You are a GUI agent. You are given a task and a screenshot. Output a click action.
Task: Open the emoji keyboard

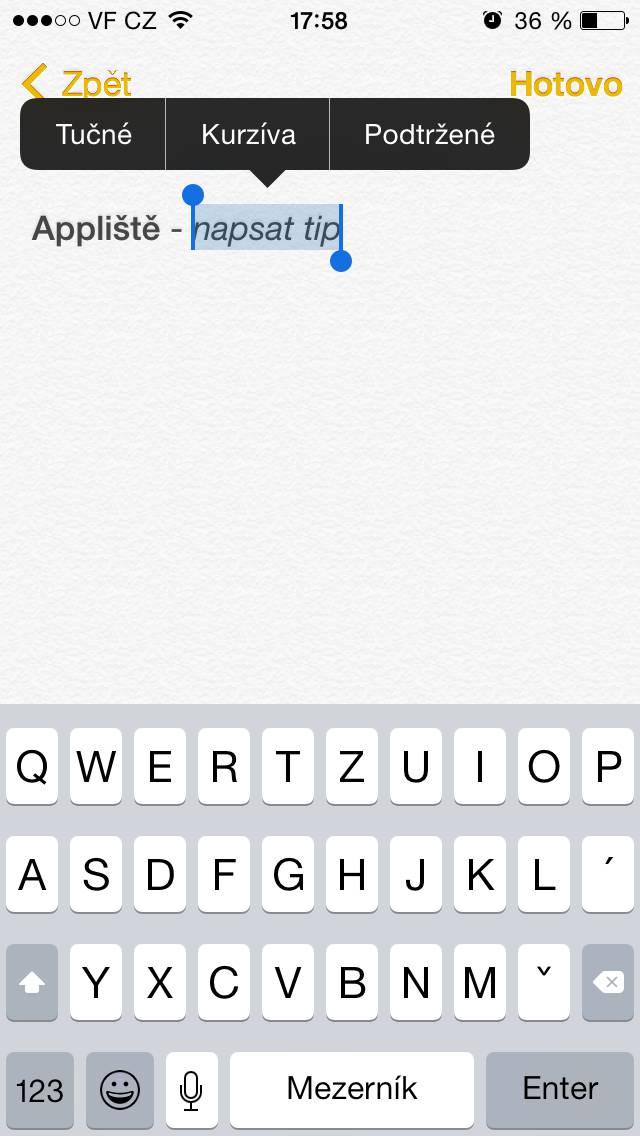coord(120,1089)
